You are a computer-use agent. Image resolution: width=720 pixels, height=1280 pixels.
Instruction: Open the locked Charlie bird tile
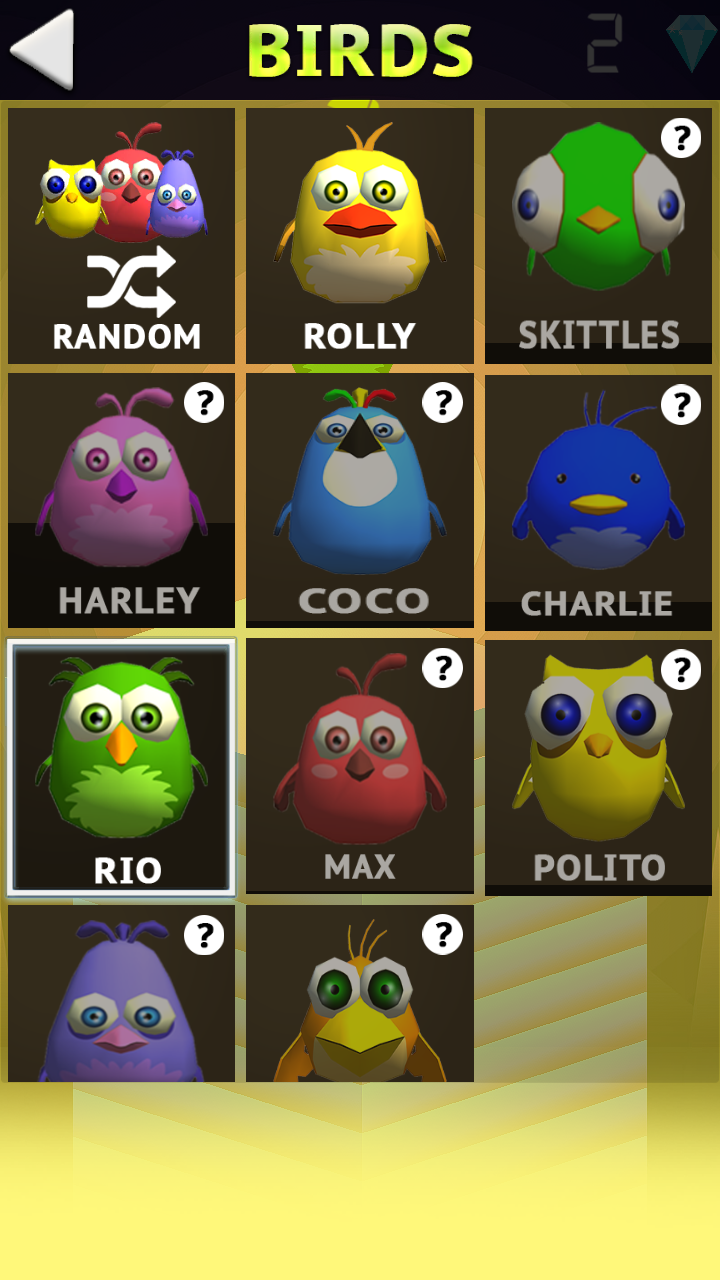click(x=598, y=500)
